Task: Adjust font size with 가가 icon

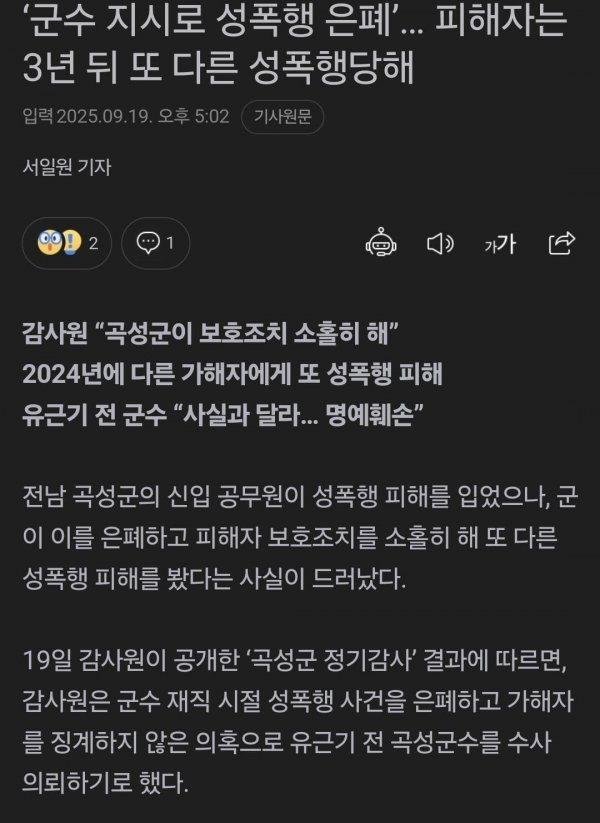Action: (499, 243)
